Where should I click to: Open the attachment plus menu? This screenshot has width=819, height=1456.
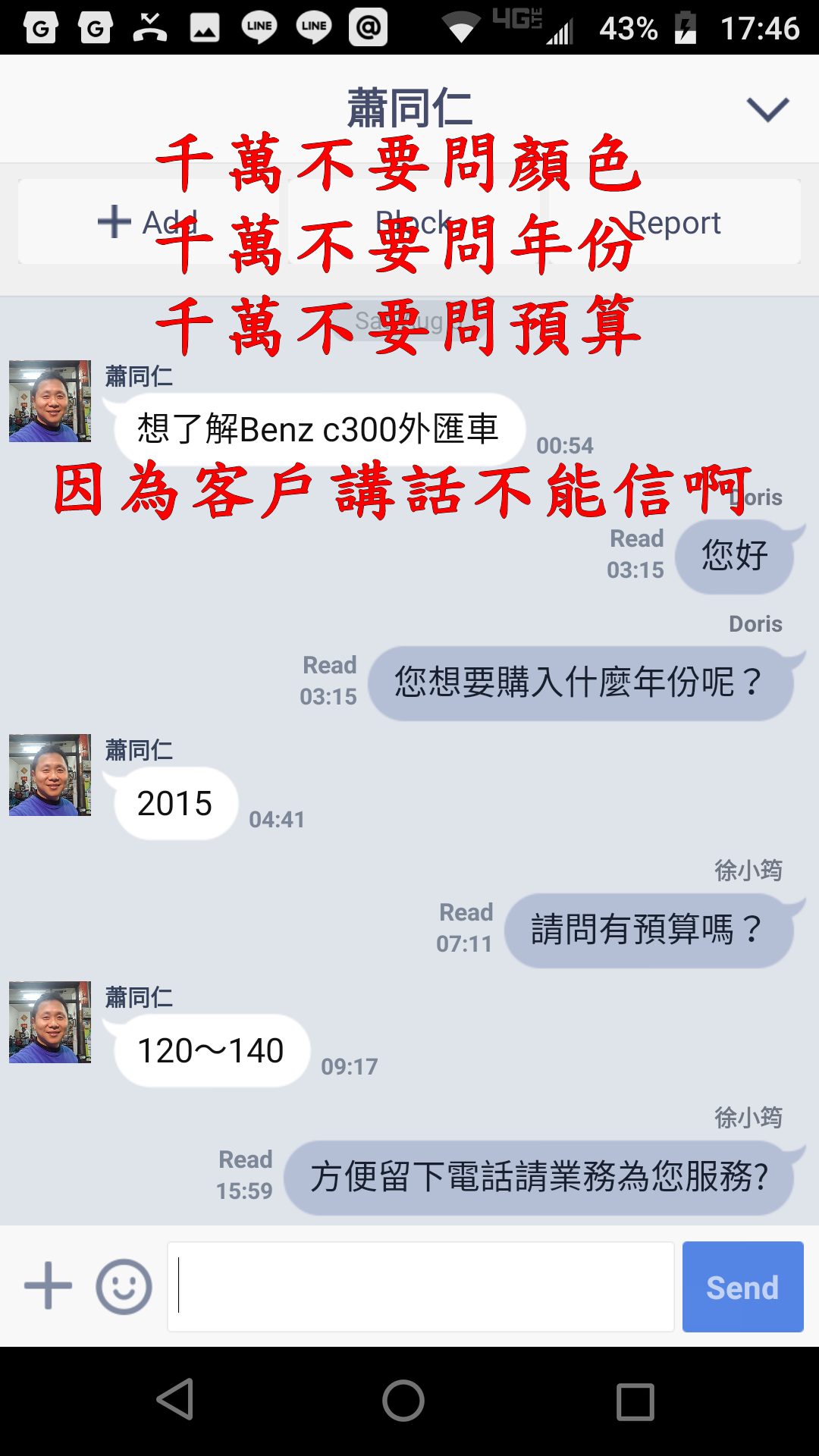(x=48, y=1286)
